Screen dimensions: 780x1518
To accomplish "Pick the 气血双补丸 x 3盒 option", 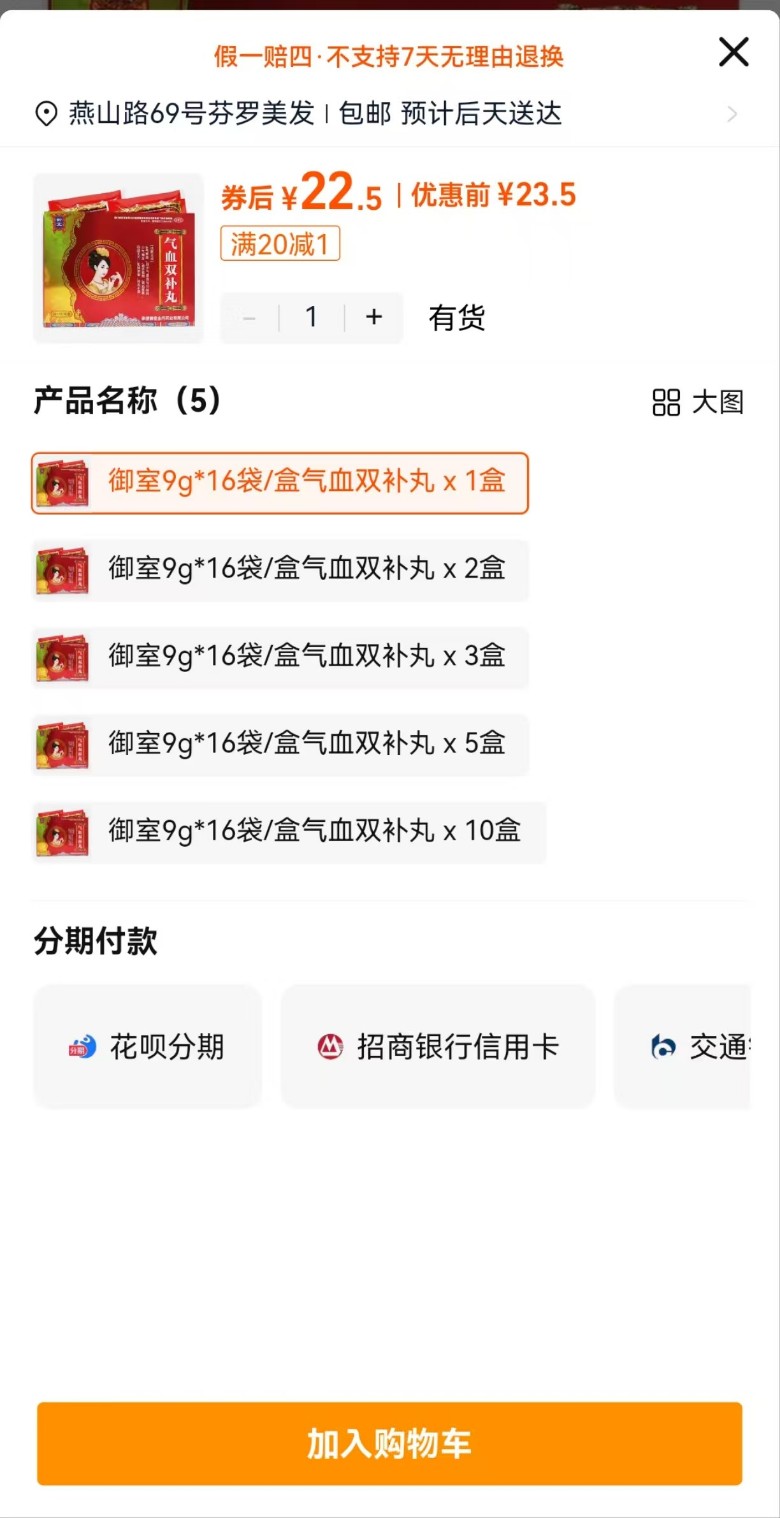I will click(x=280, y=657).
